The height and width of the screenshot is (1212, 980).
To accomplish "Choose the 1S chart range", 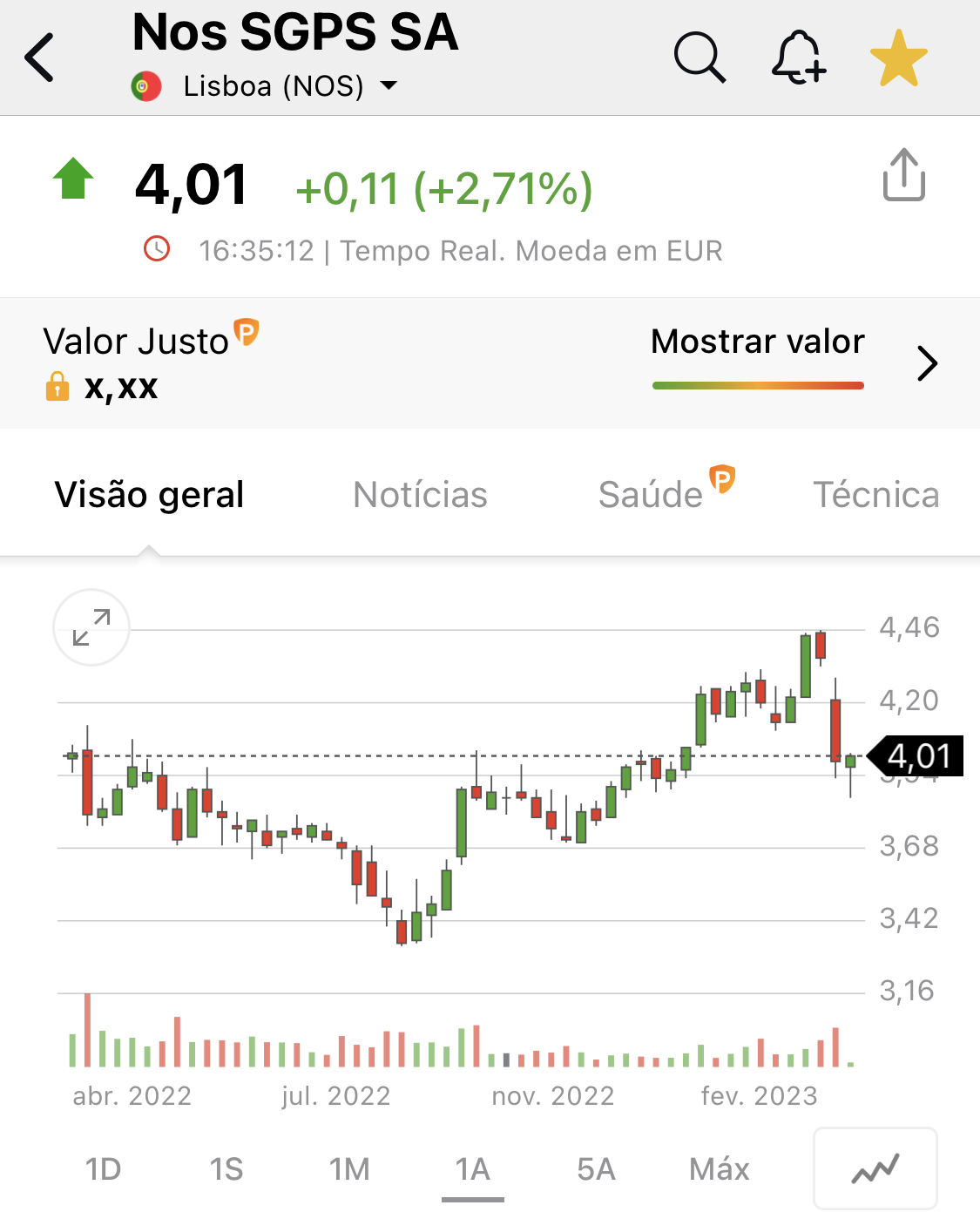I will pos(226,1169).
